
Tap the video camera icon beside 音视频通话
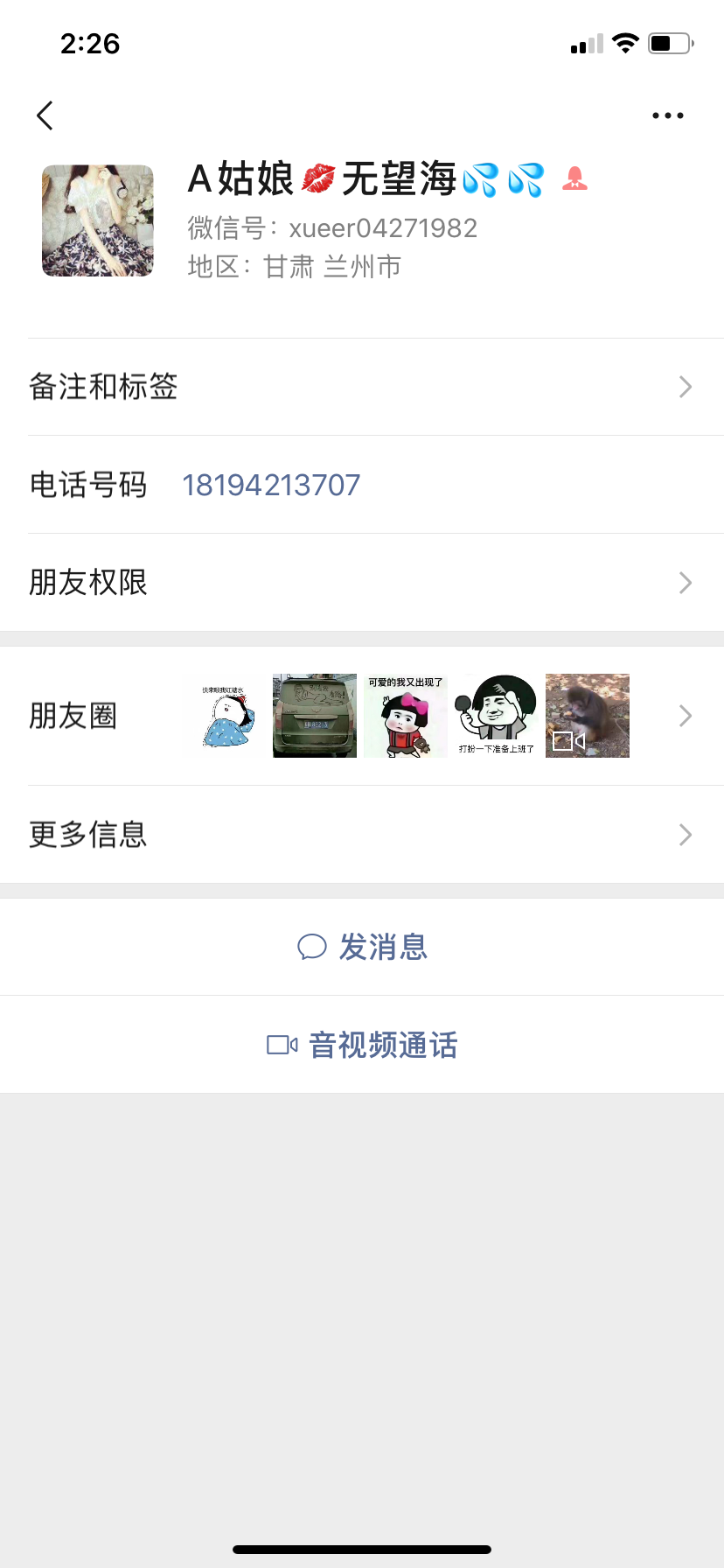(x=282, y=1044)
